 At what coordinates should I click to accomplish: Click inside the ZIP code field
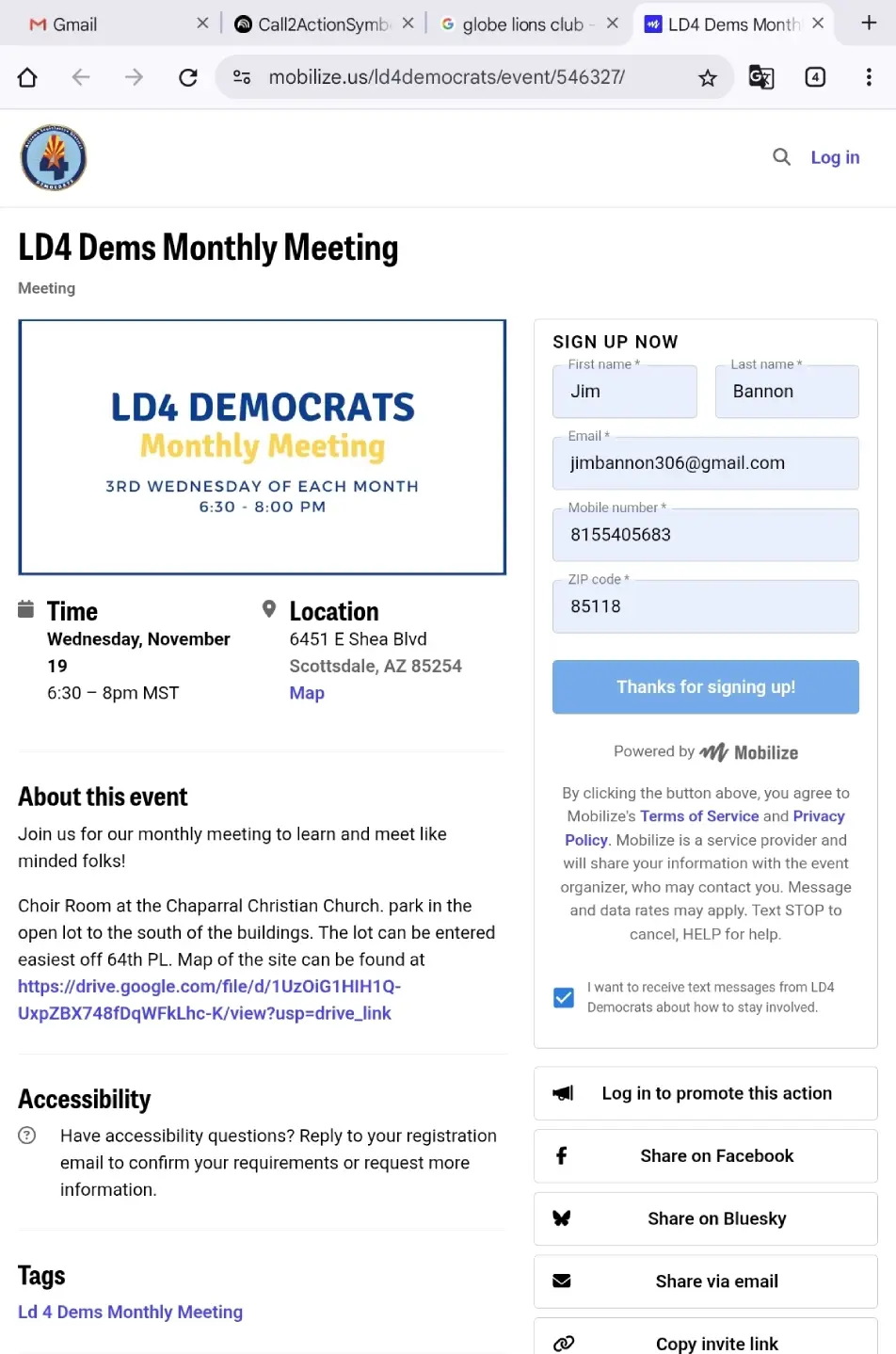(x=705, y=607)
